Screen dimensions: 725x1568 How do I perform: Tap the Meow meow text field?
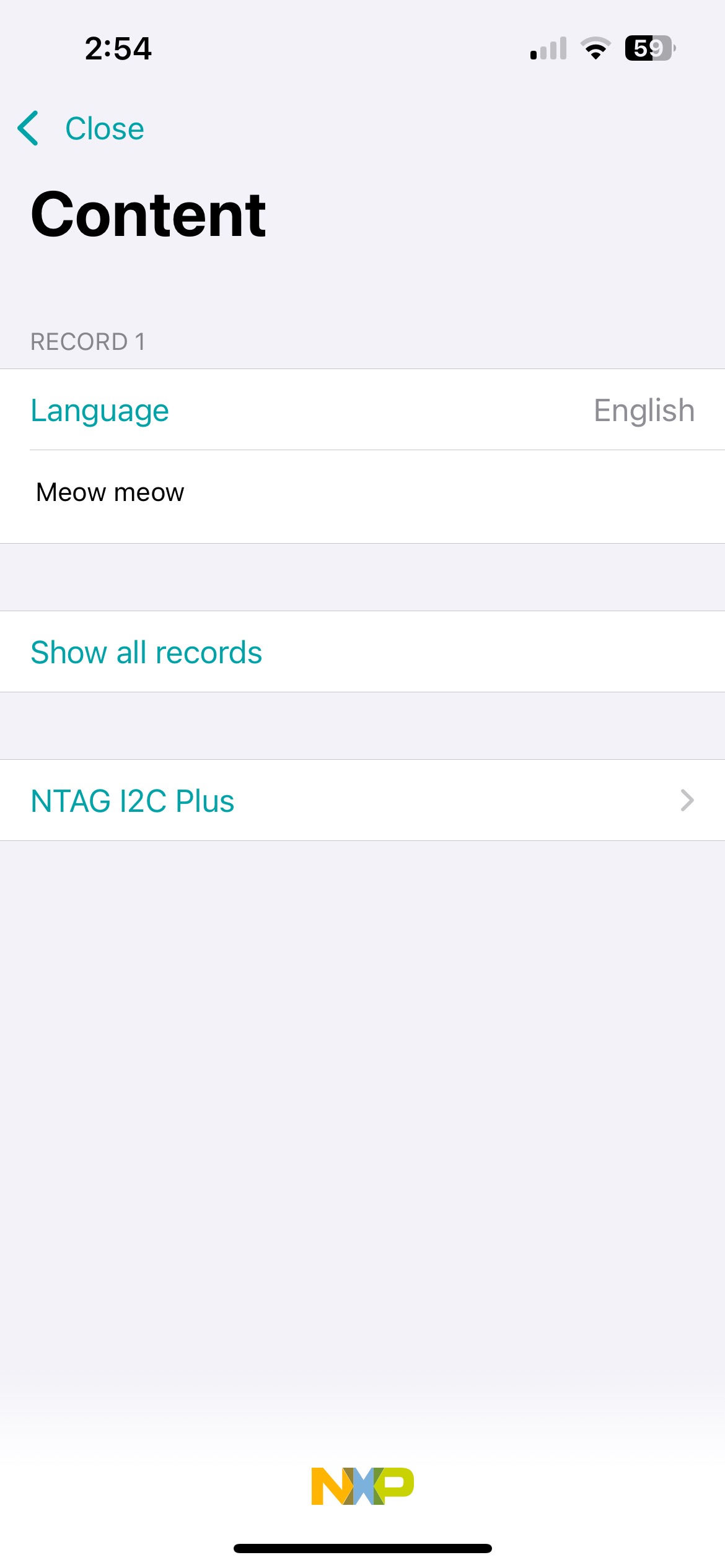coord(362,497)
